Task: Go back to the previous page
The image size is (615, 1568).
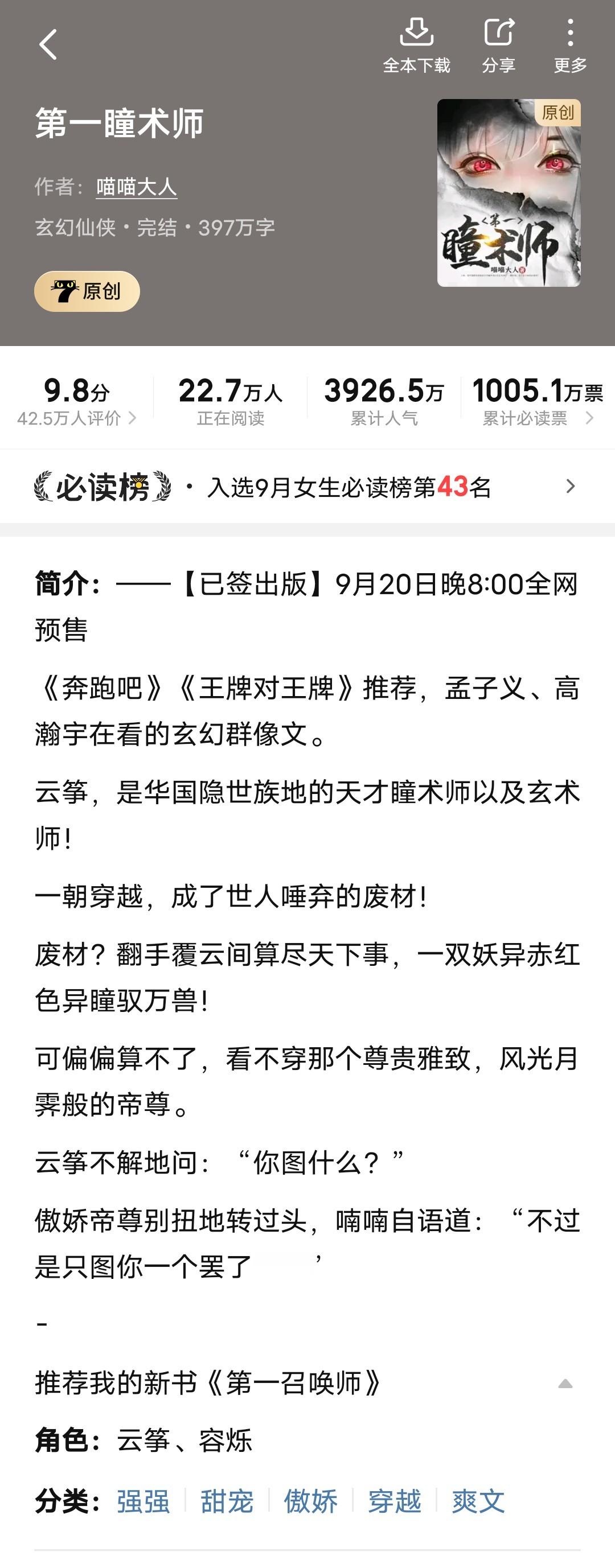Action: 48,44
